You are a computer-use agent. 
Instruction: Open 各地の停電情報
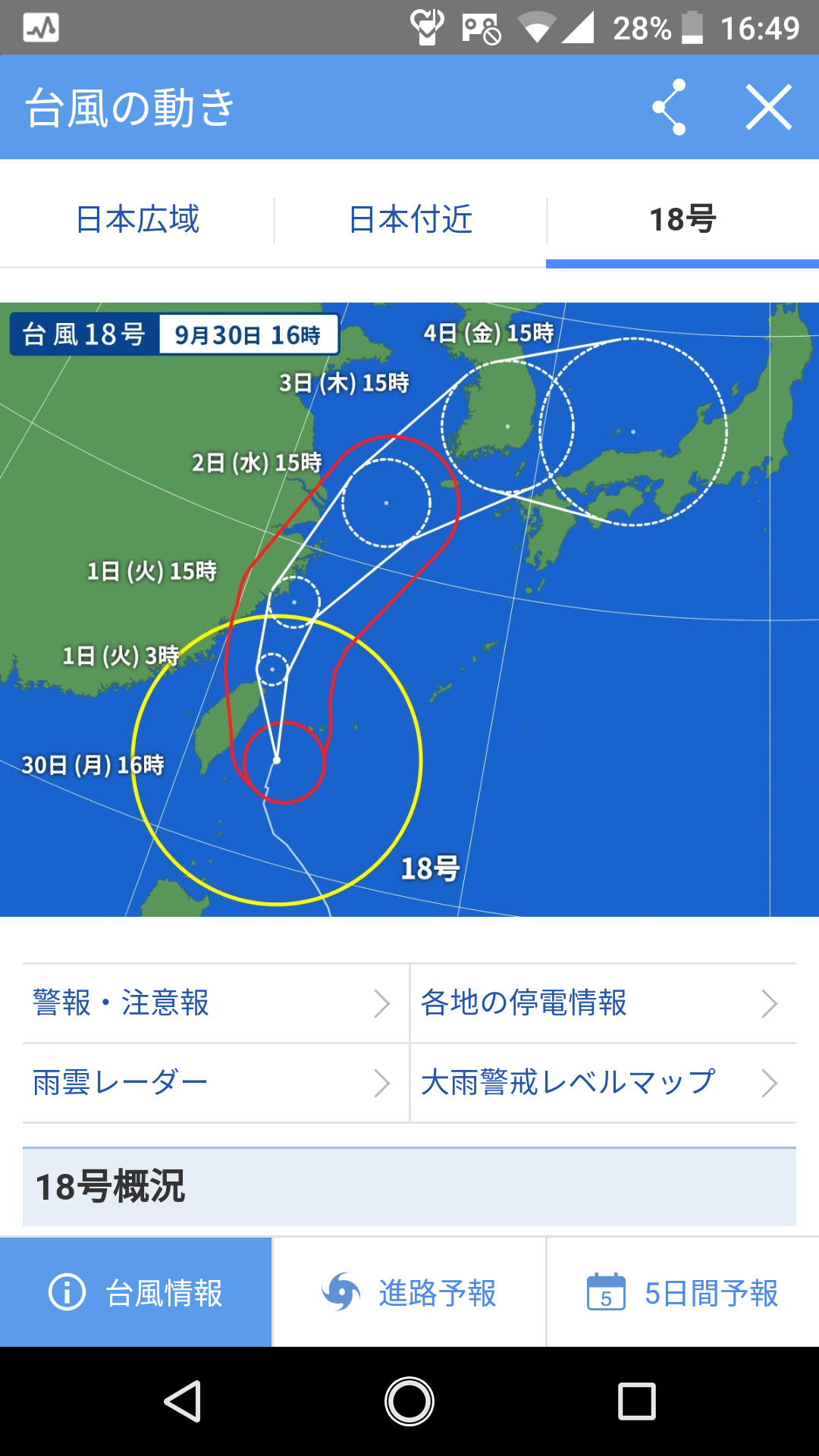(603, 1003)
